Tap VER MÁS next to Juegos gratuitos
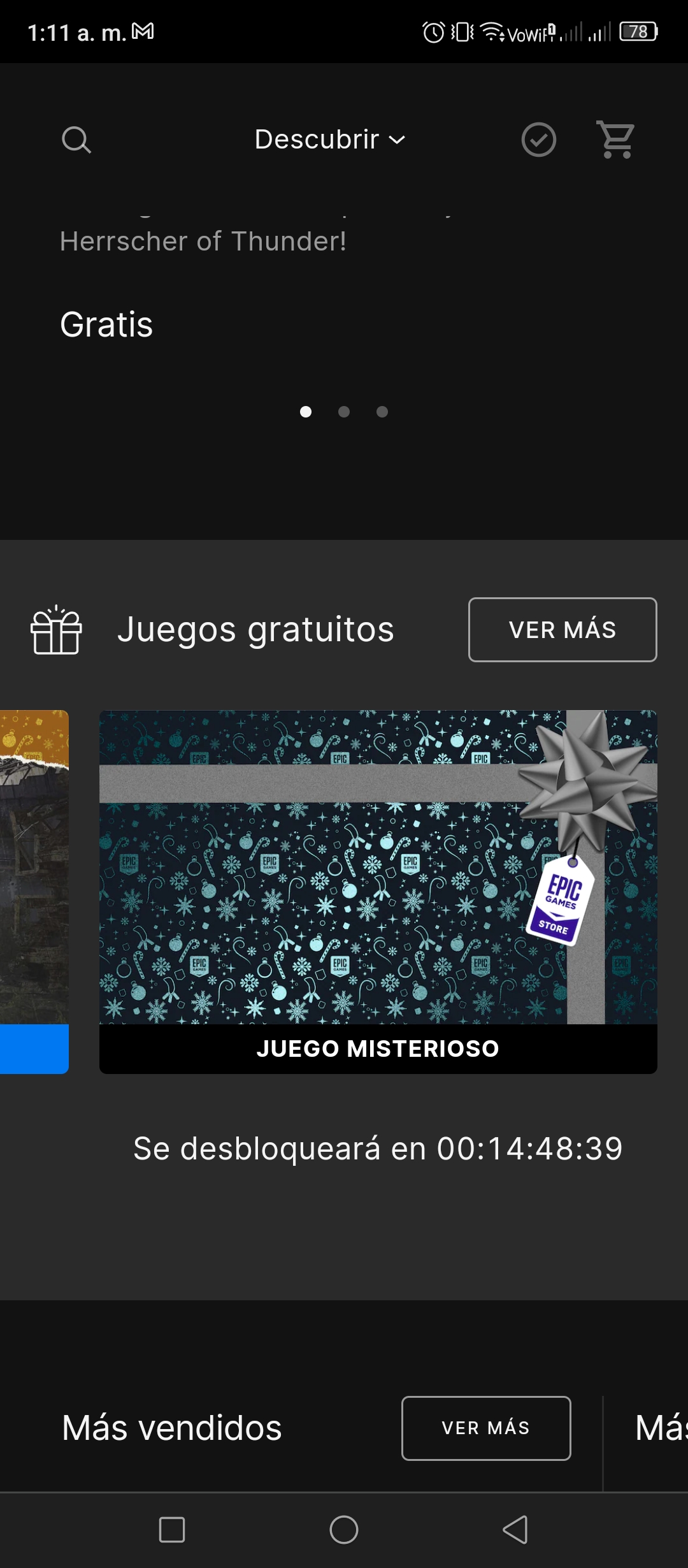Image resolution: width=688 pixels, height=1568 pixels. point(563,630)
